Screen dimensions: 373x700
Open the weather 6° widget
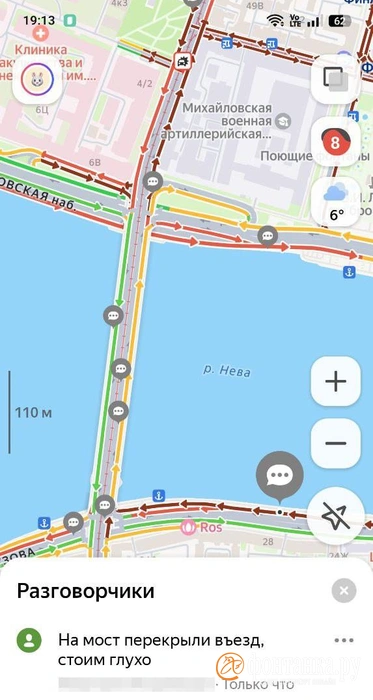(x=336, y=203)
